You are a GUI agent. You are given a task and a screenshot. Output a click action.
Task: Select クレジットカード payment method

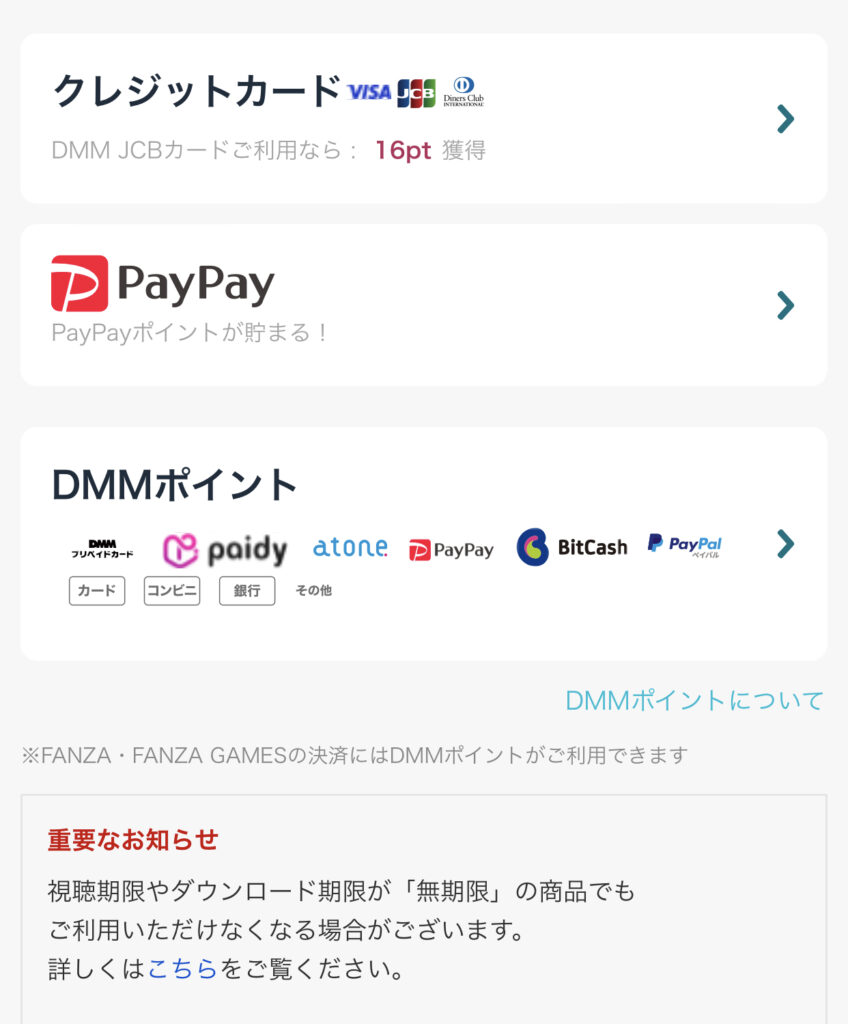pos(423,119)
